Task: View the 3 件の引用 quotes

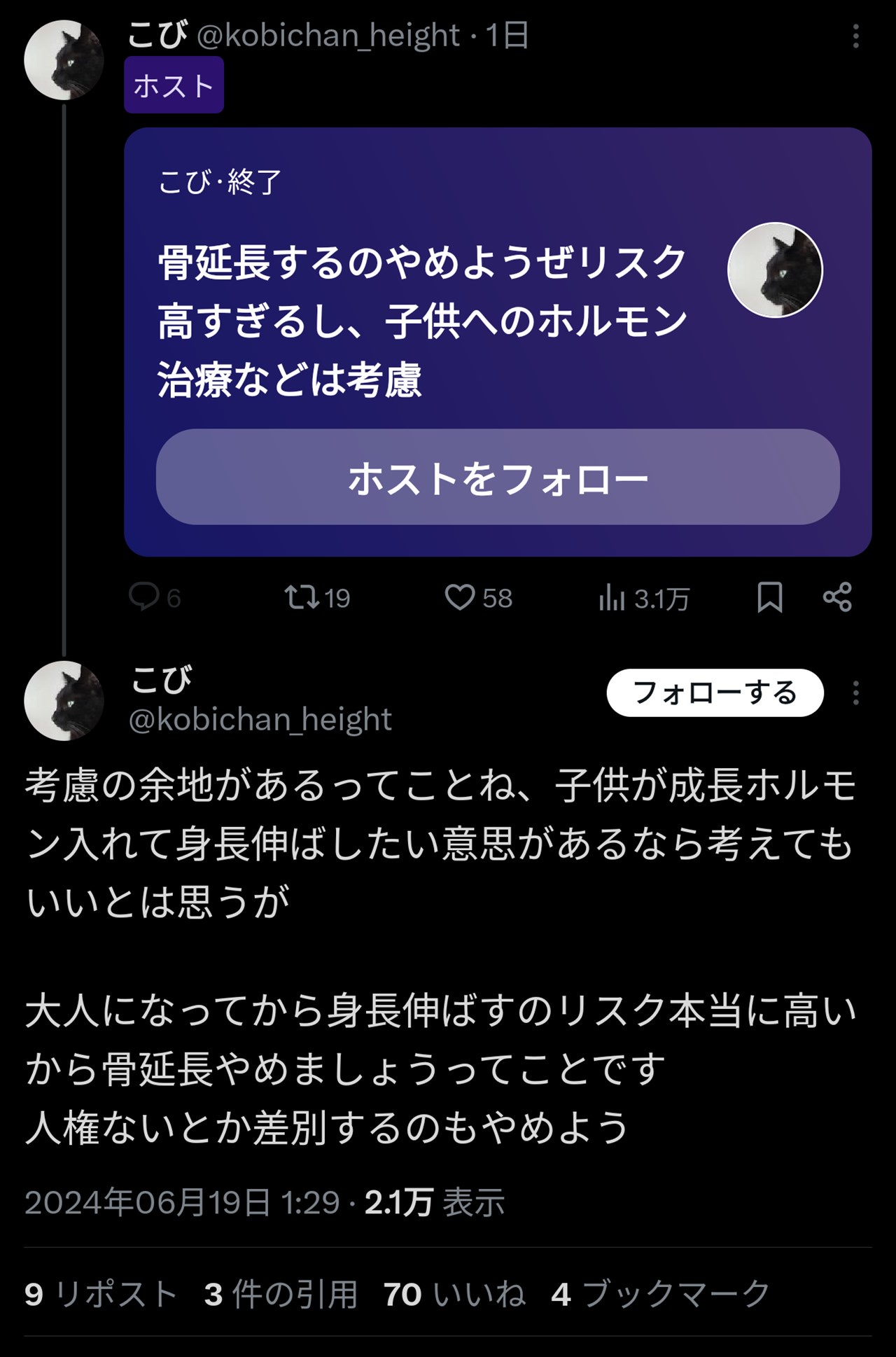Action: click(x=281, y=1294)
